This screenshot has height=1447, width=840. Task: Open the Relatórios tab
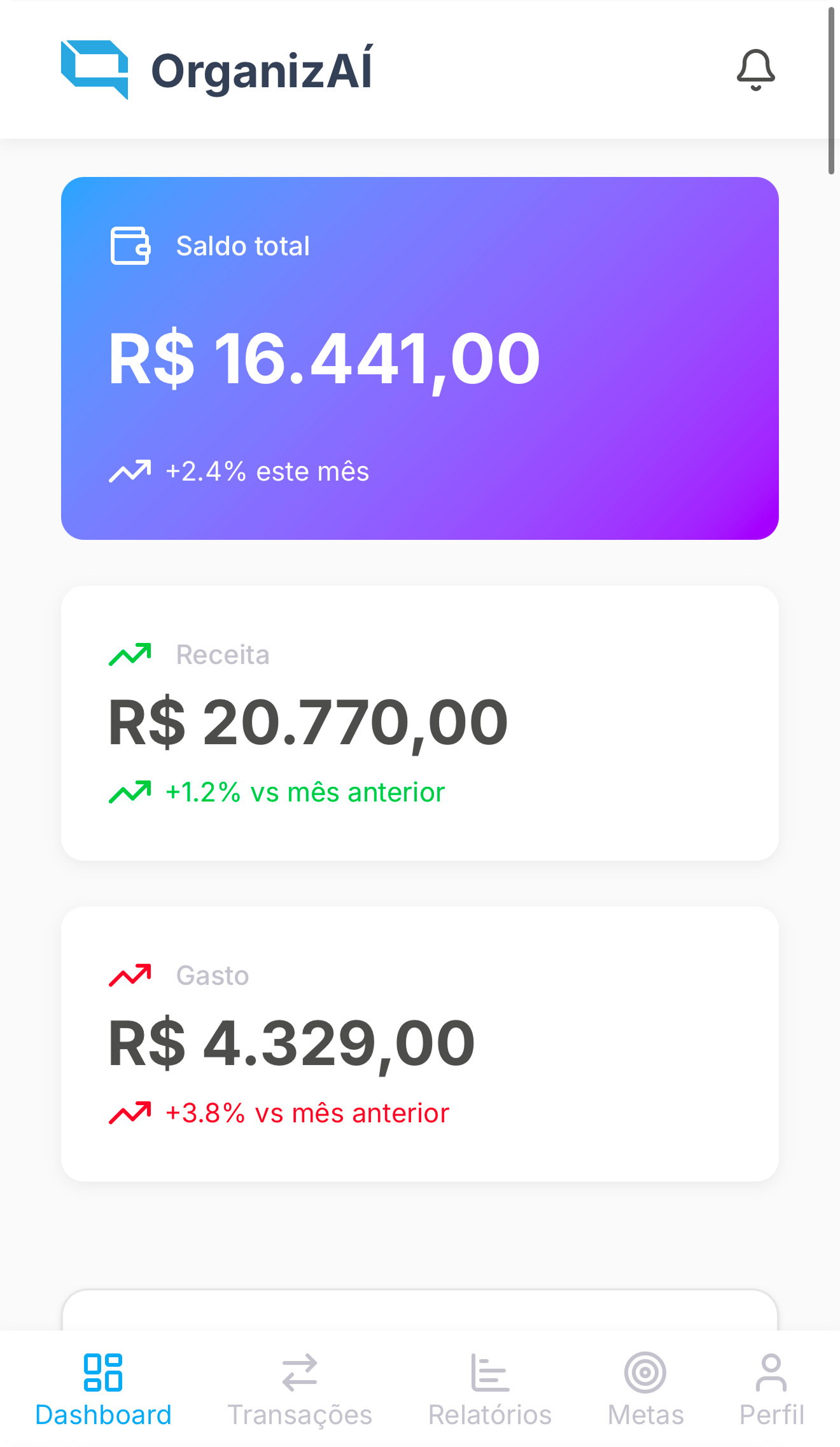coord(489,1389)
